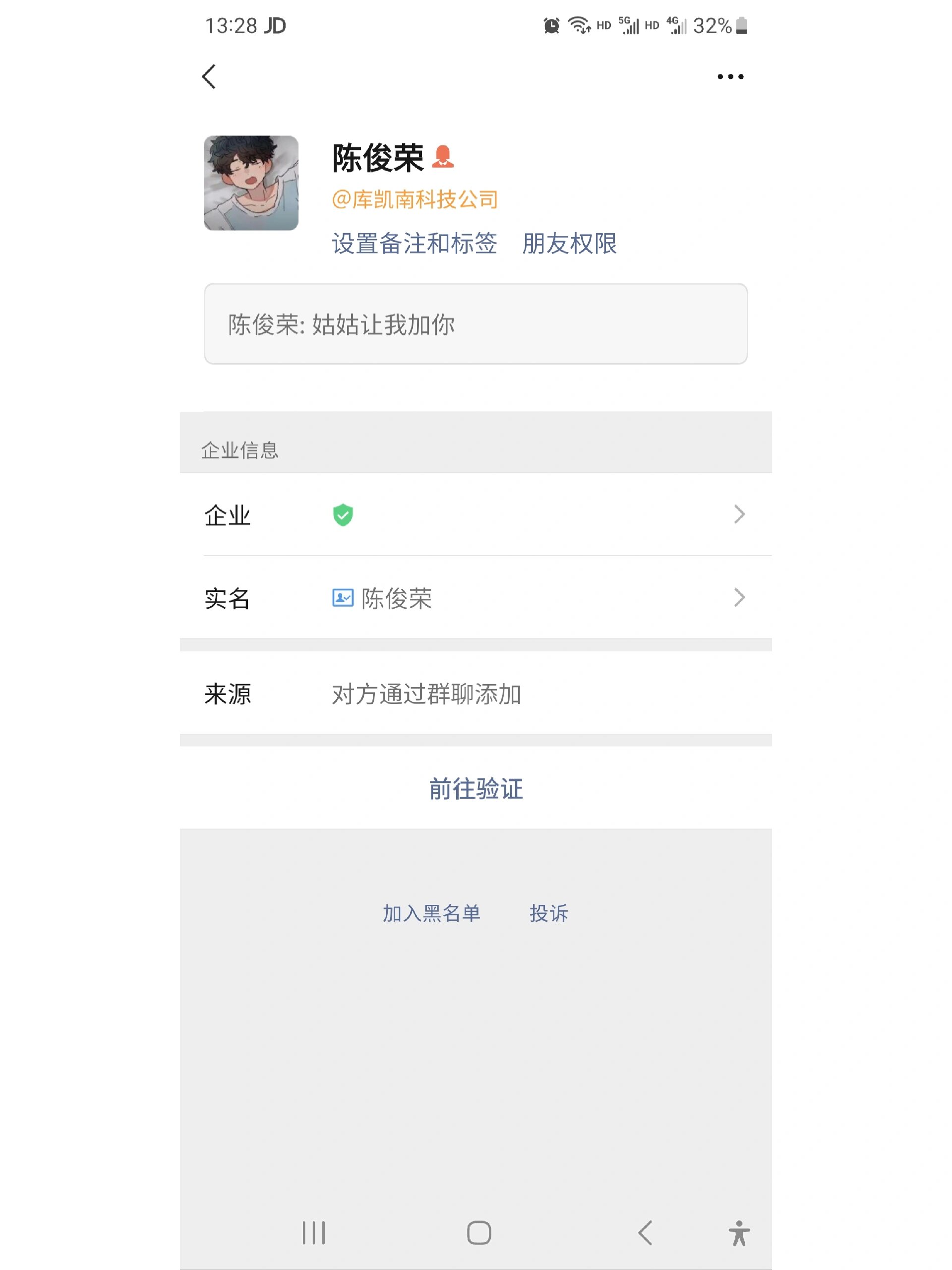Select 投诉 to report this contact
The height and width of the screenshot is (1270, 952).
coord(548,913)
